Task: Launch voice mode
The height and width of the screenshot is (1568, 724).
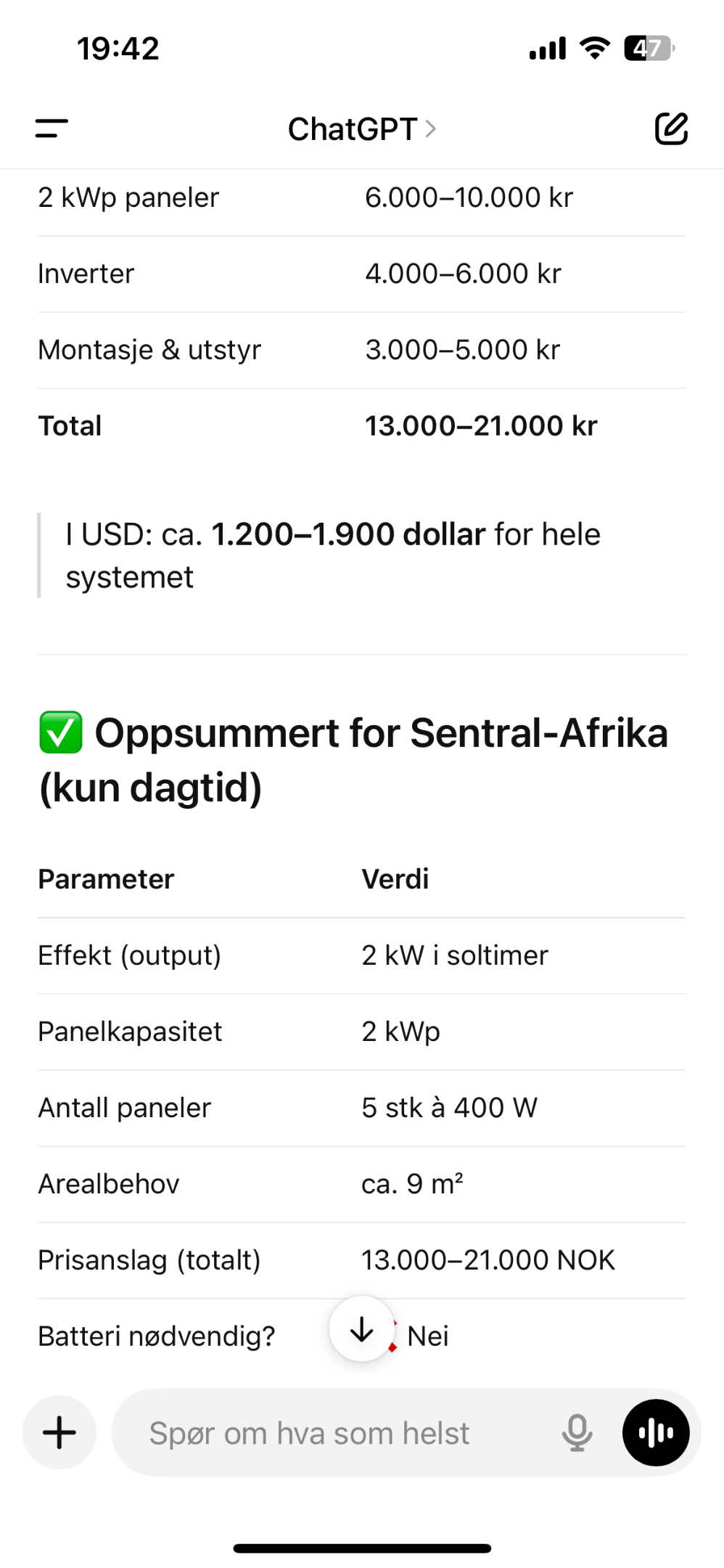Action: click(x=656, y=1433)
